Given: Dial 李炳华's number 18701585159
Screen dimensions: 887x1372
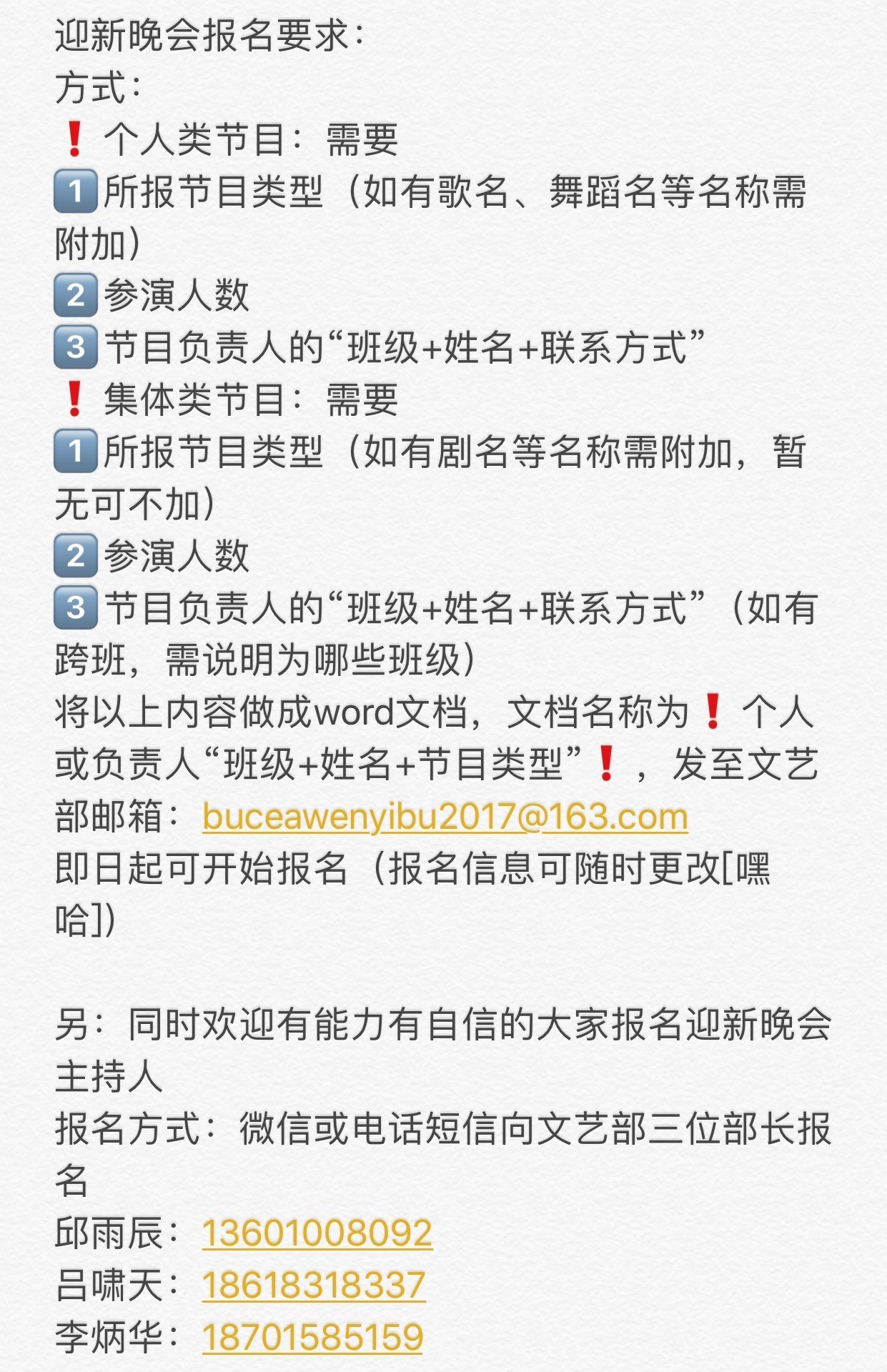Looking at the screenshot, I should 312,1338.
